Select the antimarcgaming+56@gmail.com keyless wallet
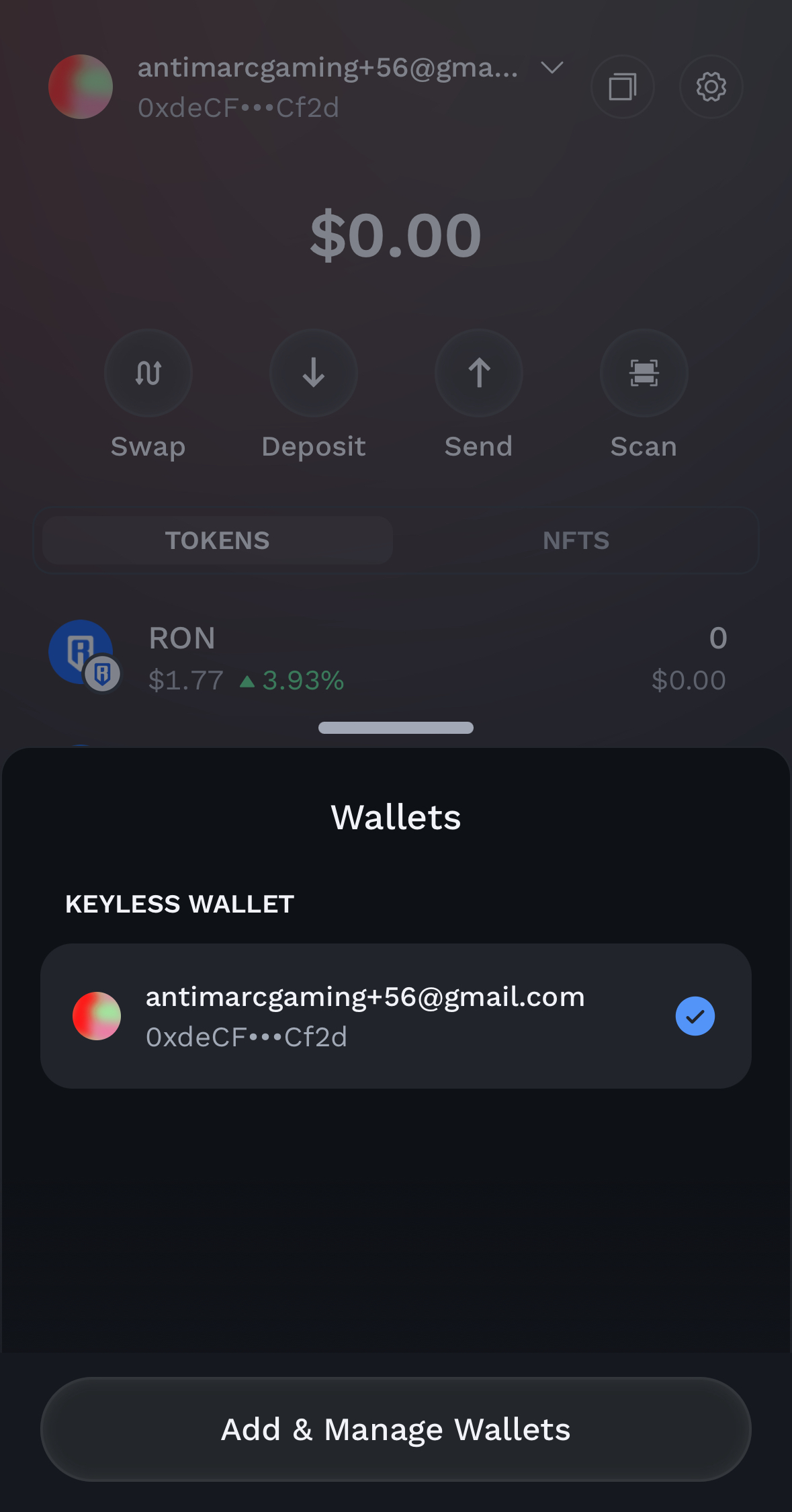Screen dimensions: 792x1512 (396, 1016)
